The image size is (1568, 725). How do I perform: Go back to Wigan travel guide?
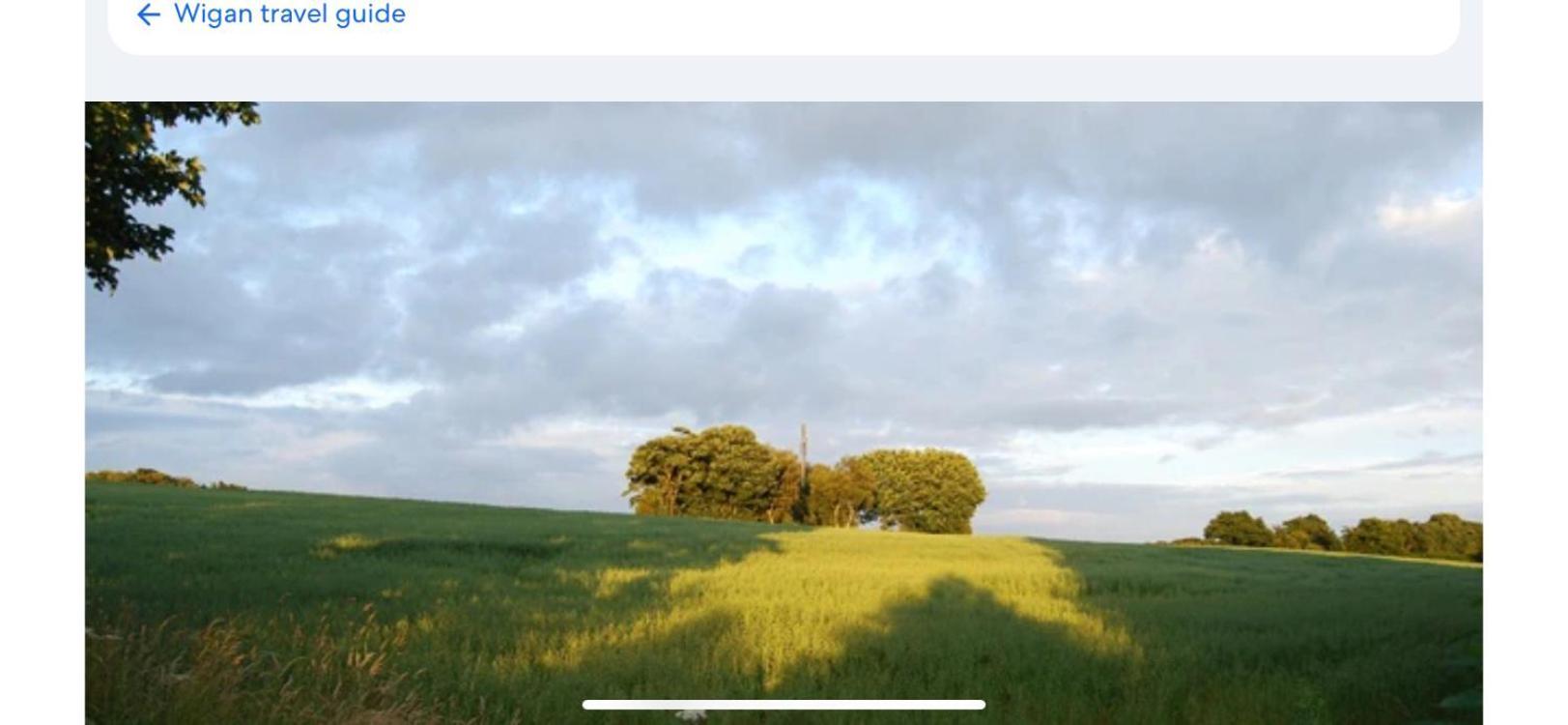[x=271, y=14]
